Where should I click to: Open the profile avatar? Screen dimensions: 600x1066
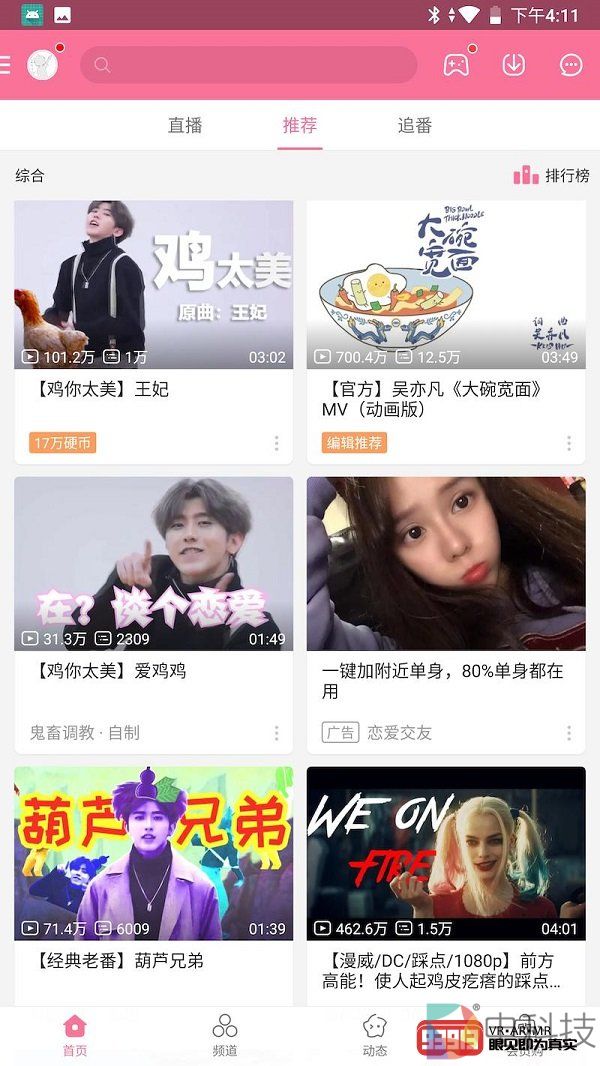pyautogui.click(x=43, y=65)
